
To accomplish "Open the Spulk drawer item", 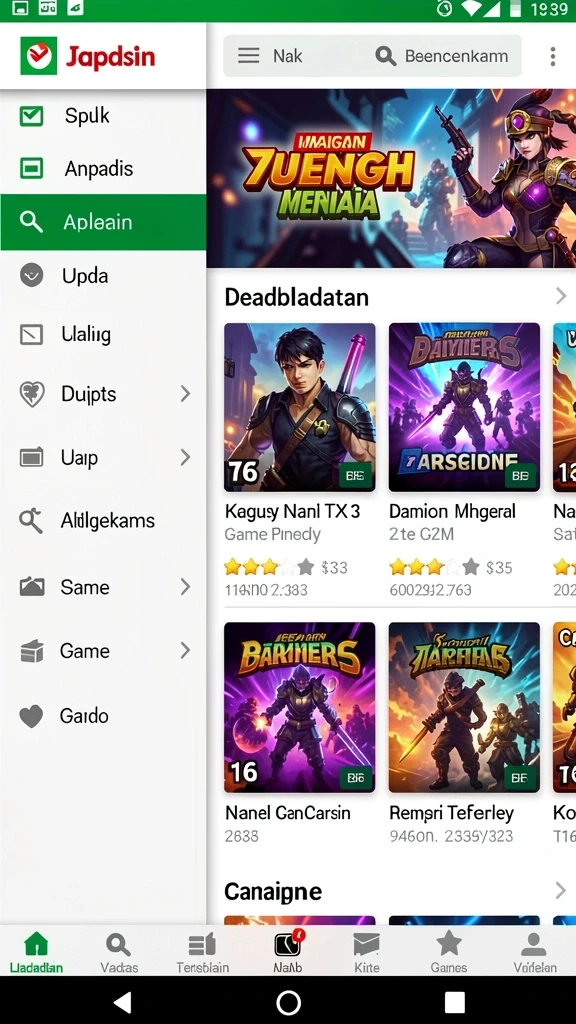I will 103,116.
